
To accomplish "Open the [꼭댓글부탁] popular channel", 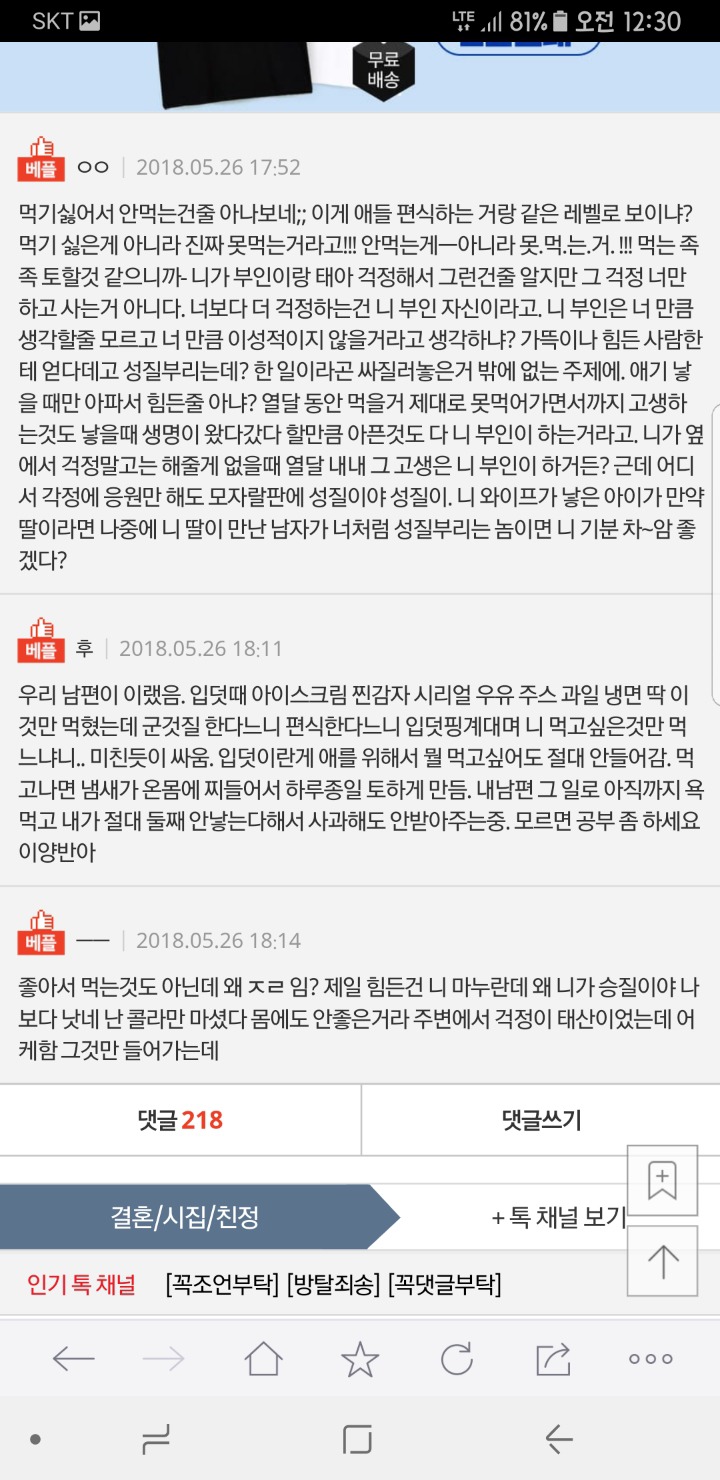I will 444,1284.
